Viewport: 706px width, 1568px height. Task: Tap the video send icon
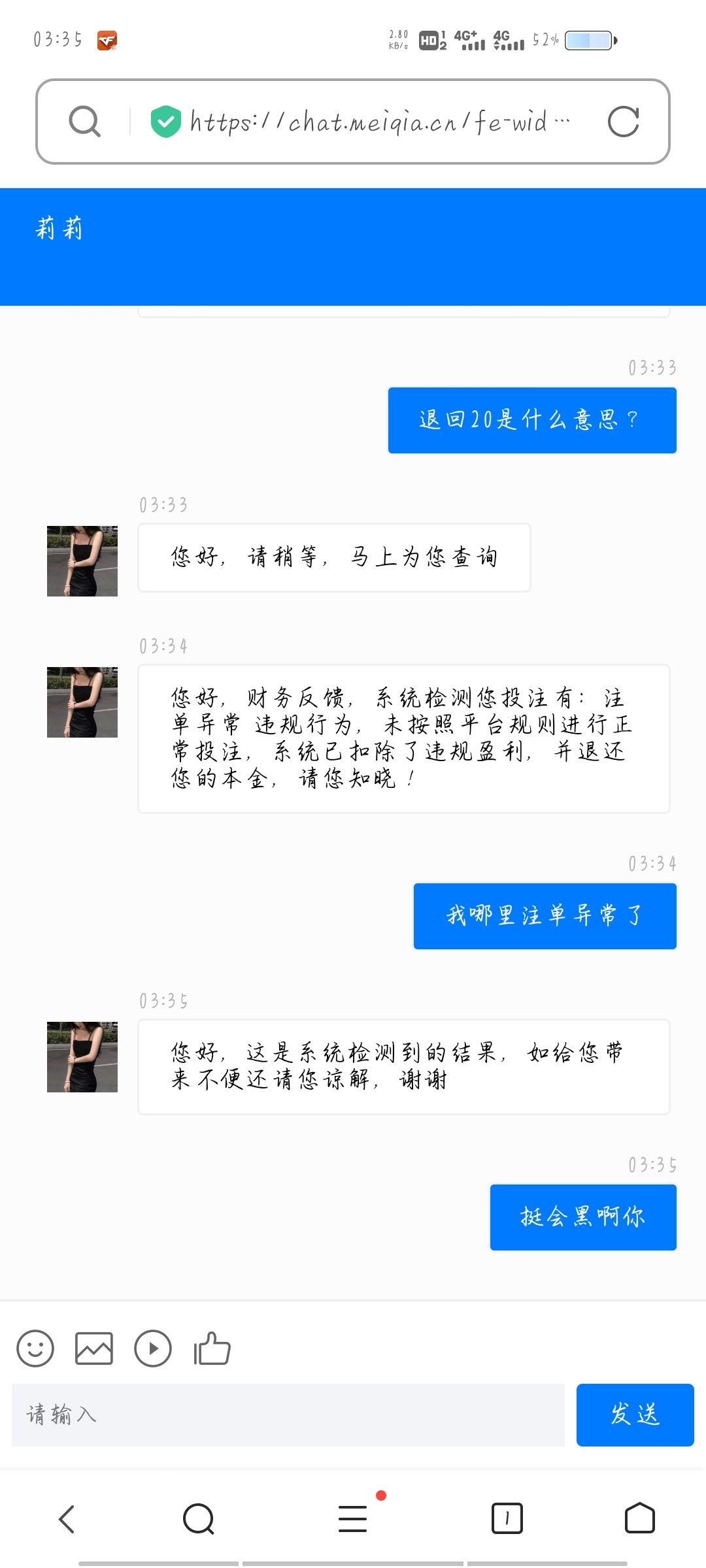[x=153, y=1347]
